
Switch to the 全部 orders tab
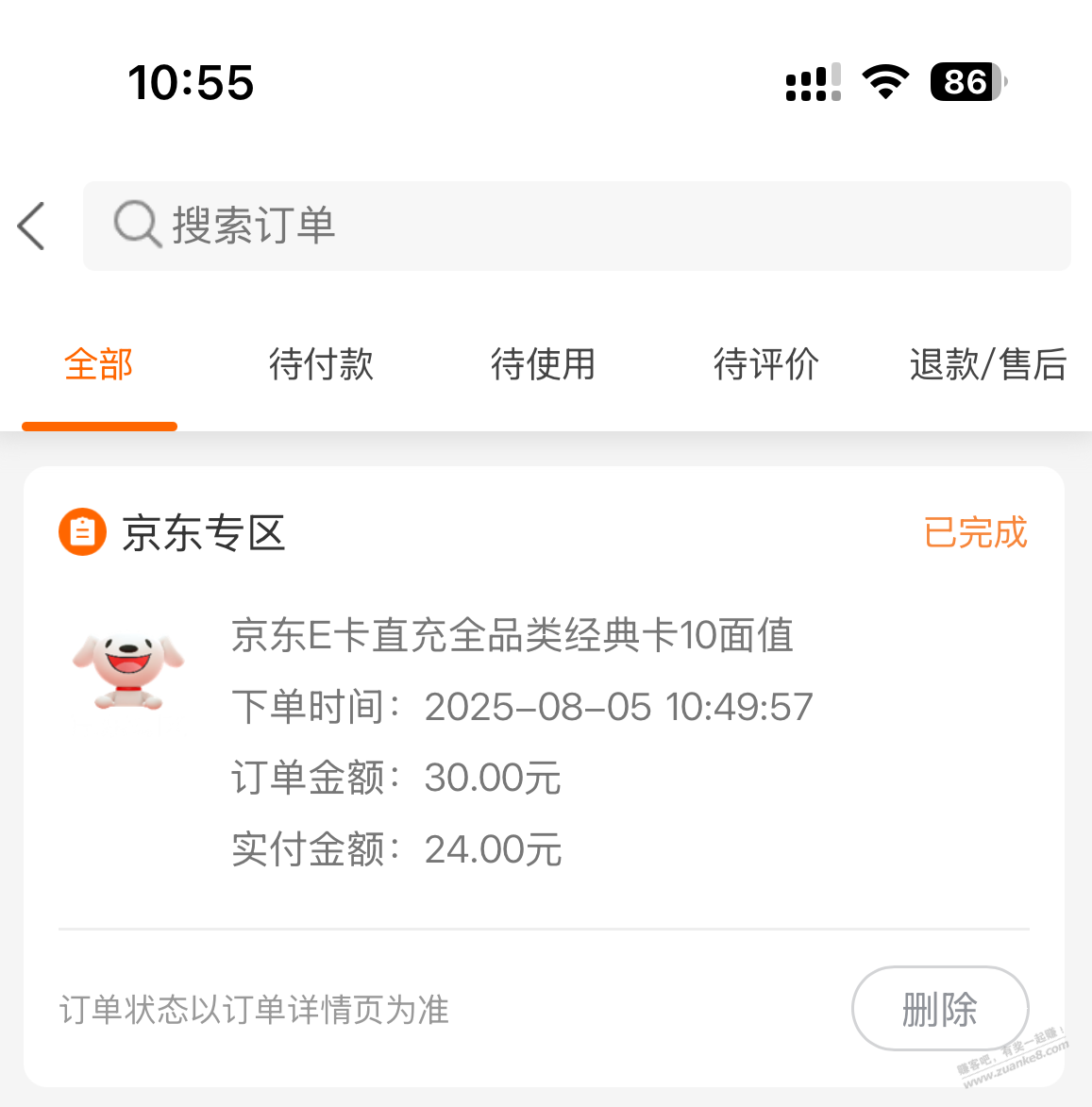click(x=99, y=365)
